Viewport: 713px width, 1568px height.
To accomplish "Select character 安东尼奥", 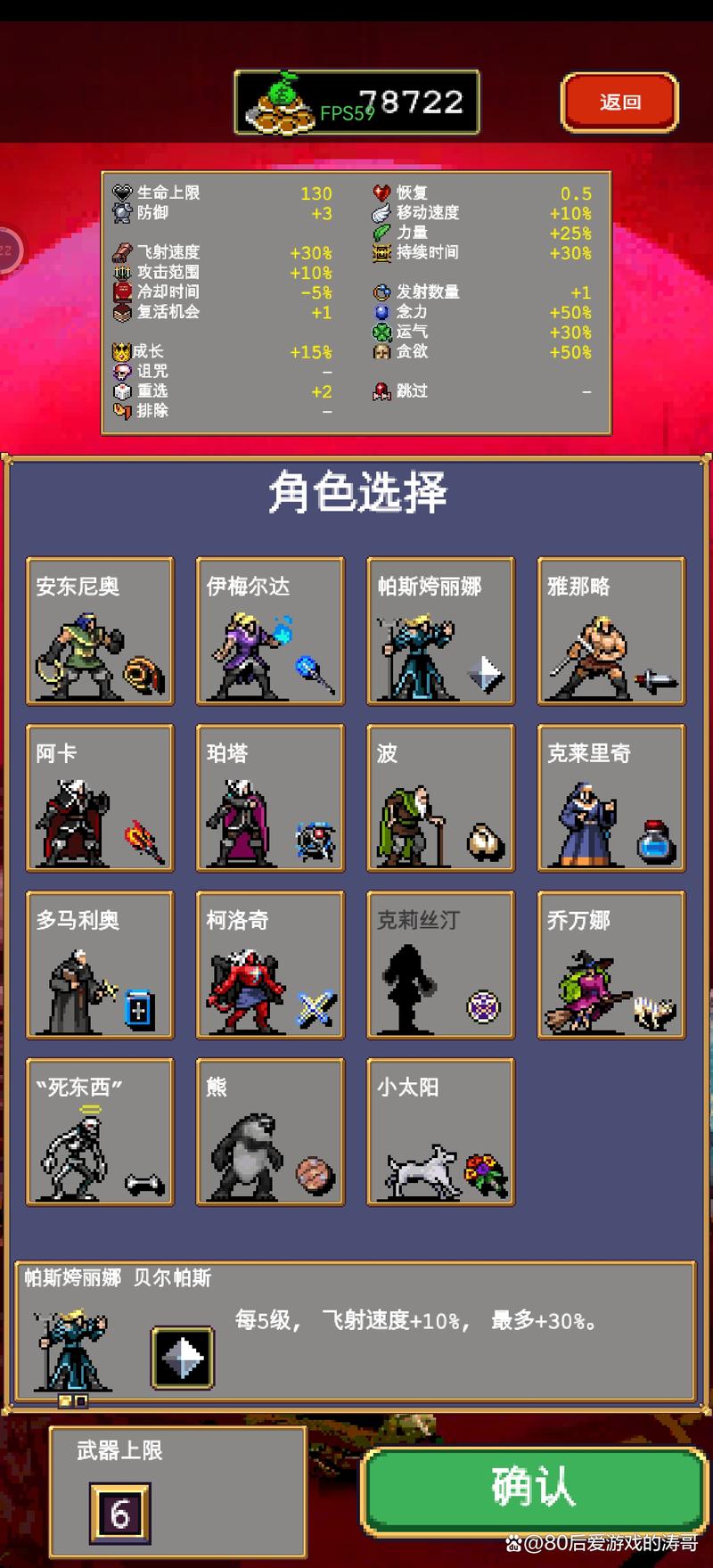I will [100, 631].
